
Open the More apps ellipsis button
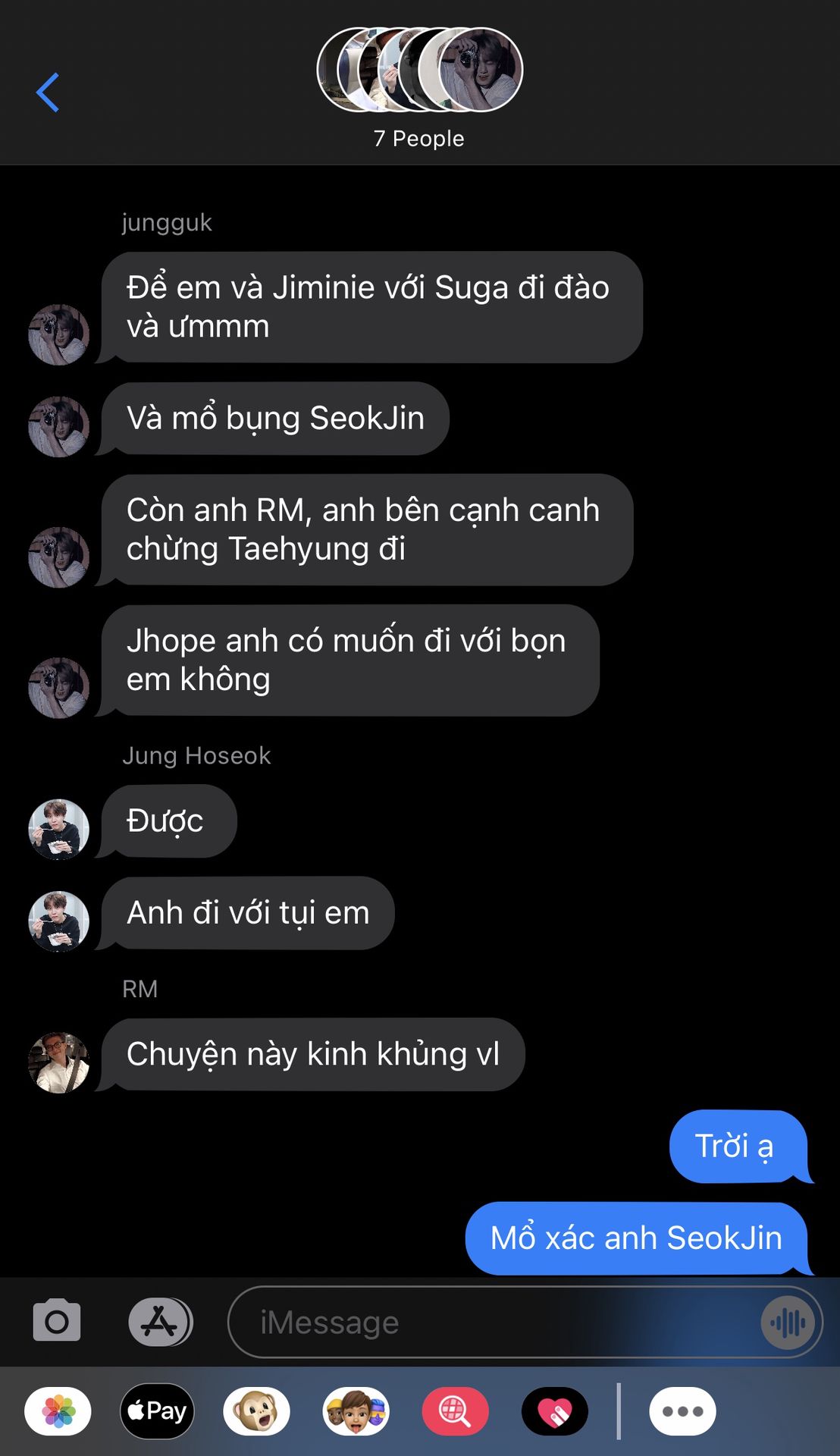(x=682, y=1411)
